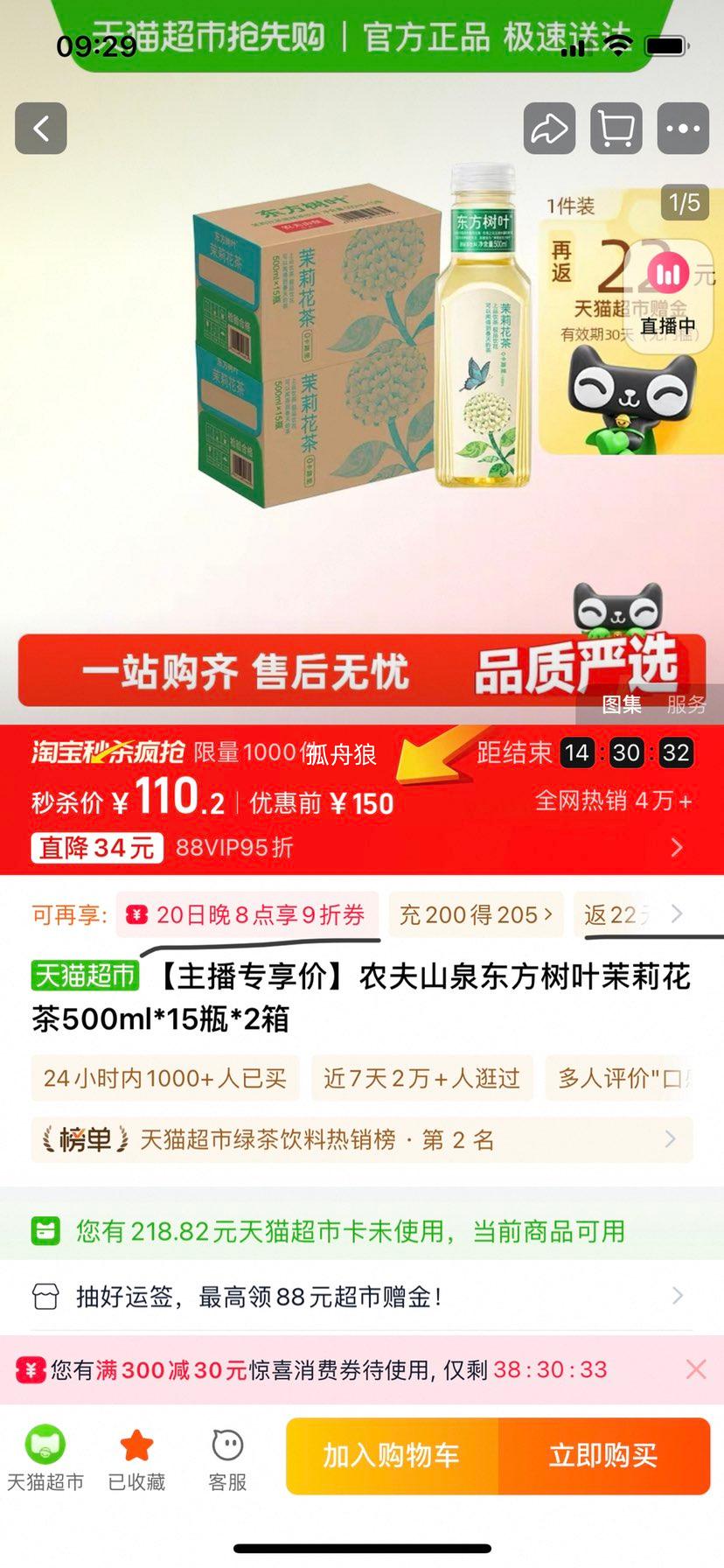Dismiss the 满300减30元 coupon banner
724x1568 pixels.
point(696,1369)
